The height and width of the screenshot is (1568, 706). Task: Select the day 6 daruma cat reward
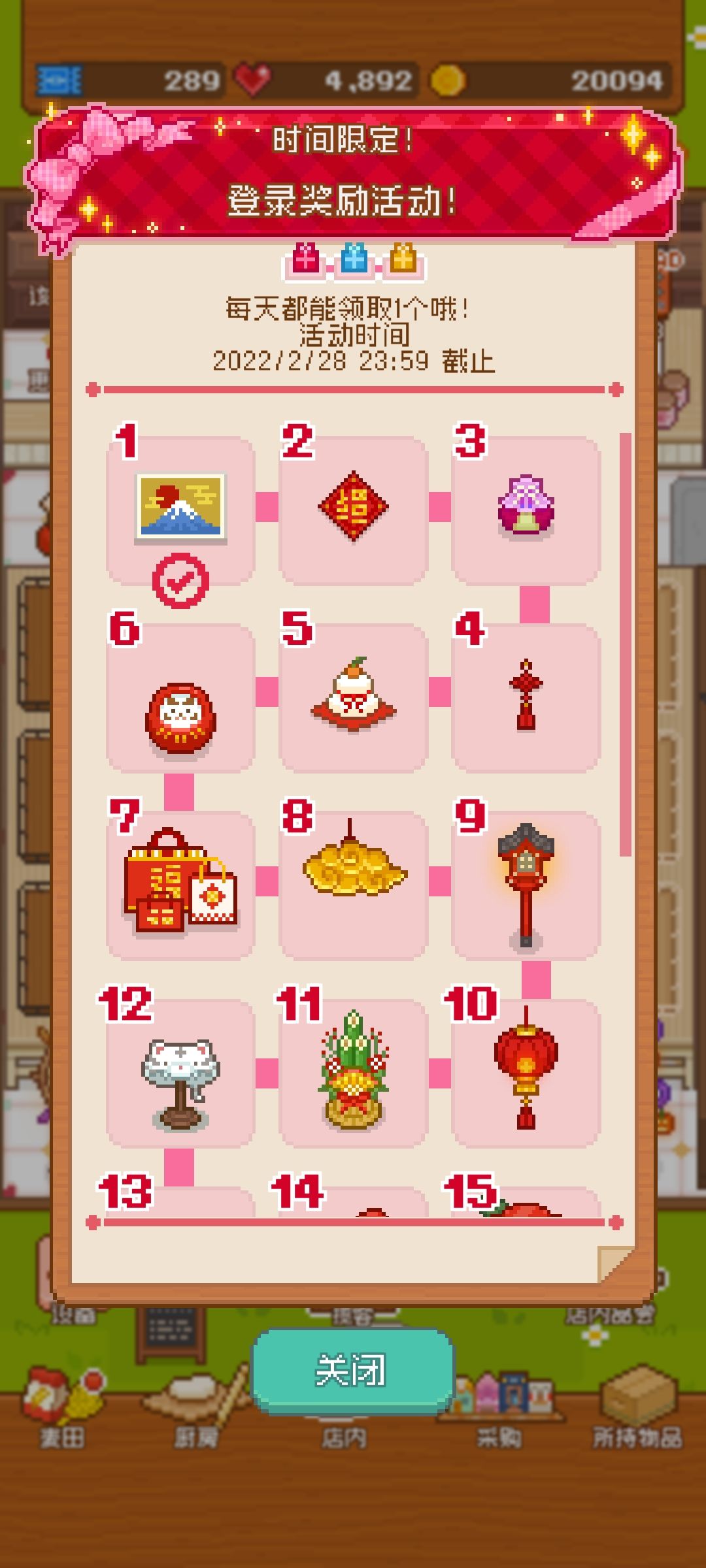[x=180, y=698]
